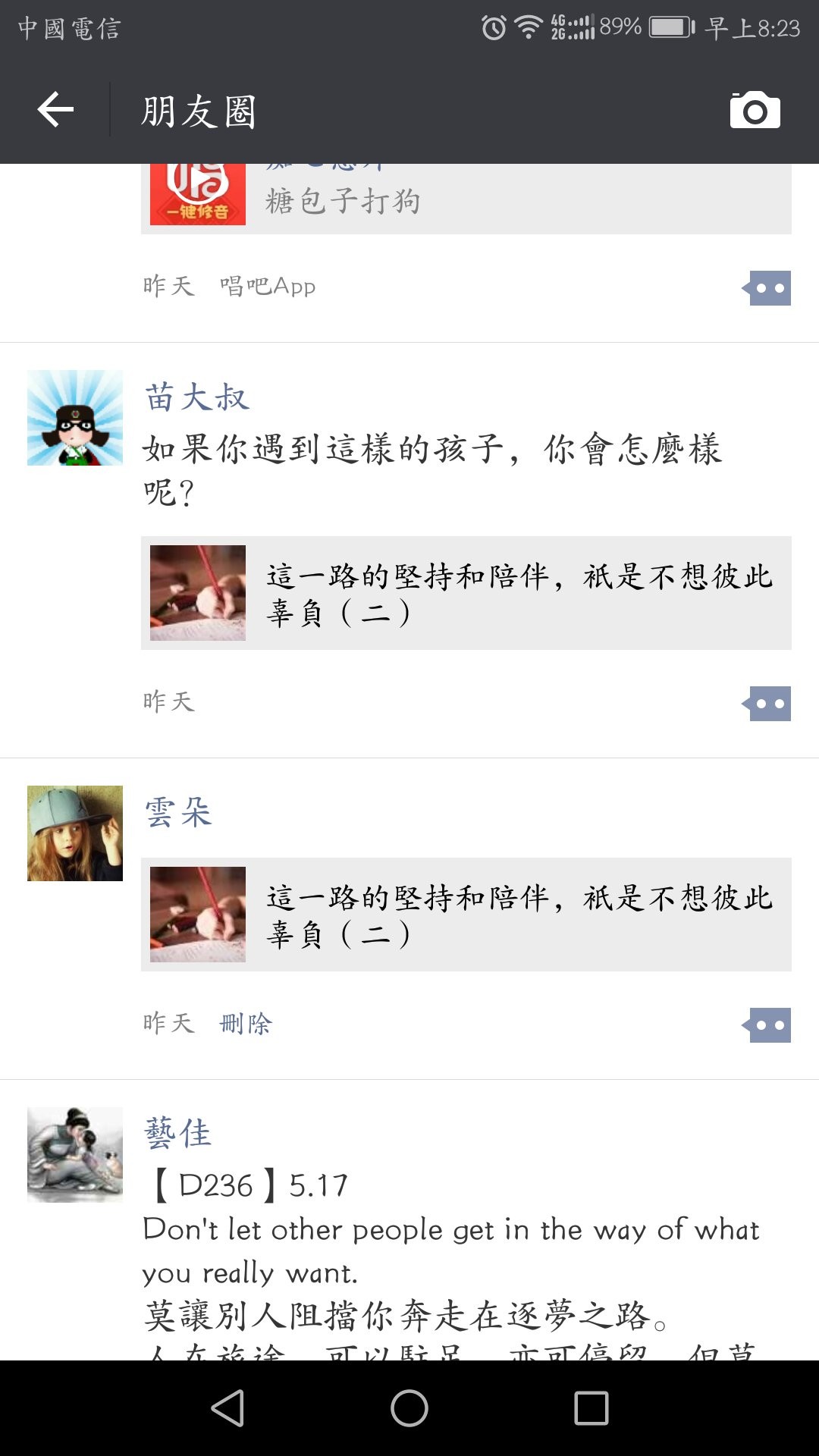This screenshot has height=1456, width=819.
Task: Open recent apps from navigation bar
Action: (591, 1408)
